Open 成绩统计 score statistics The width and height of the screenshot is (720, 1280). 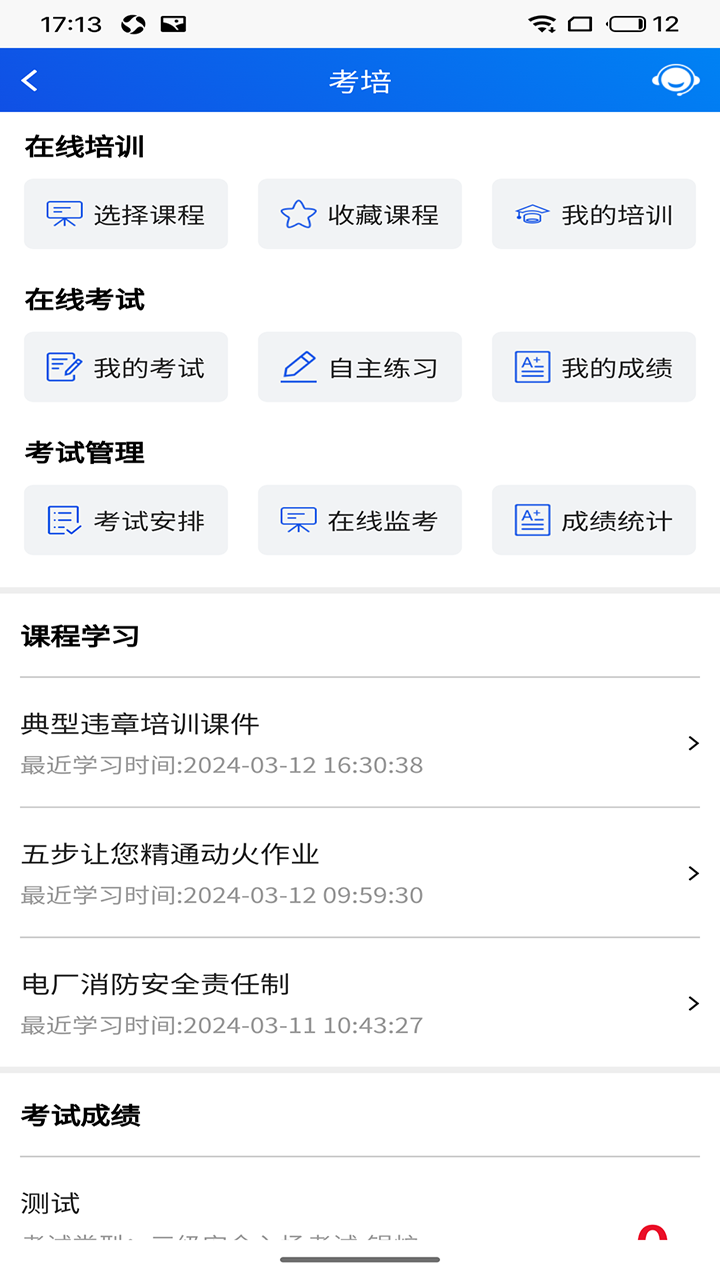click(x=594, y=520)
